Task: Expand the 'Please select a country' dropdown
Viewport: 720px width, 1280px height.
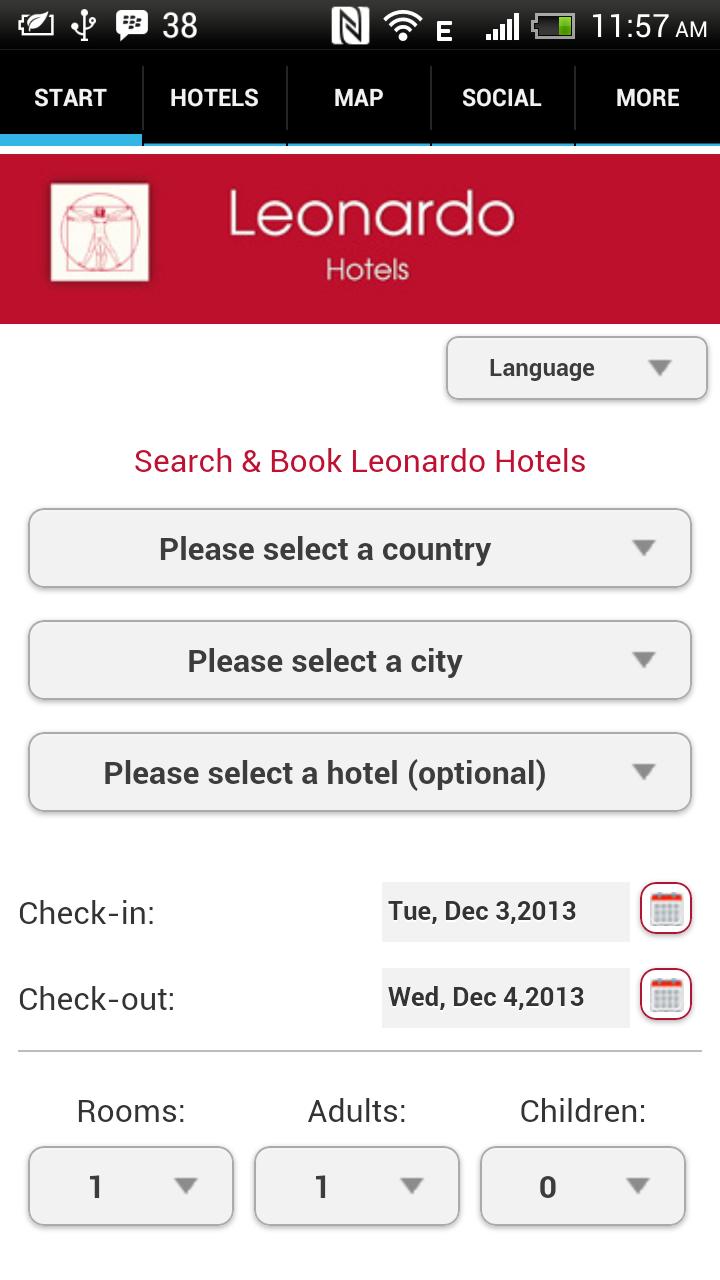Action: (360, 548)
